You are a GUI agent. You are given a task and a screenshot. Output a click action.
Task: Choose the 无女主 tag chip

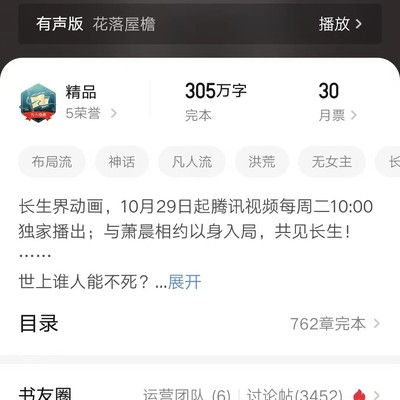pos(332,162)
